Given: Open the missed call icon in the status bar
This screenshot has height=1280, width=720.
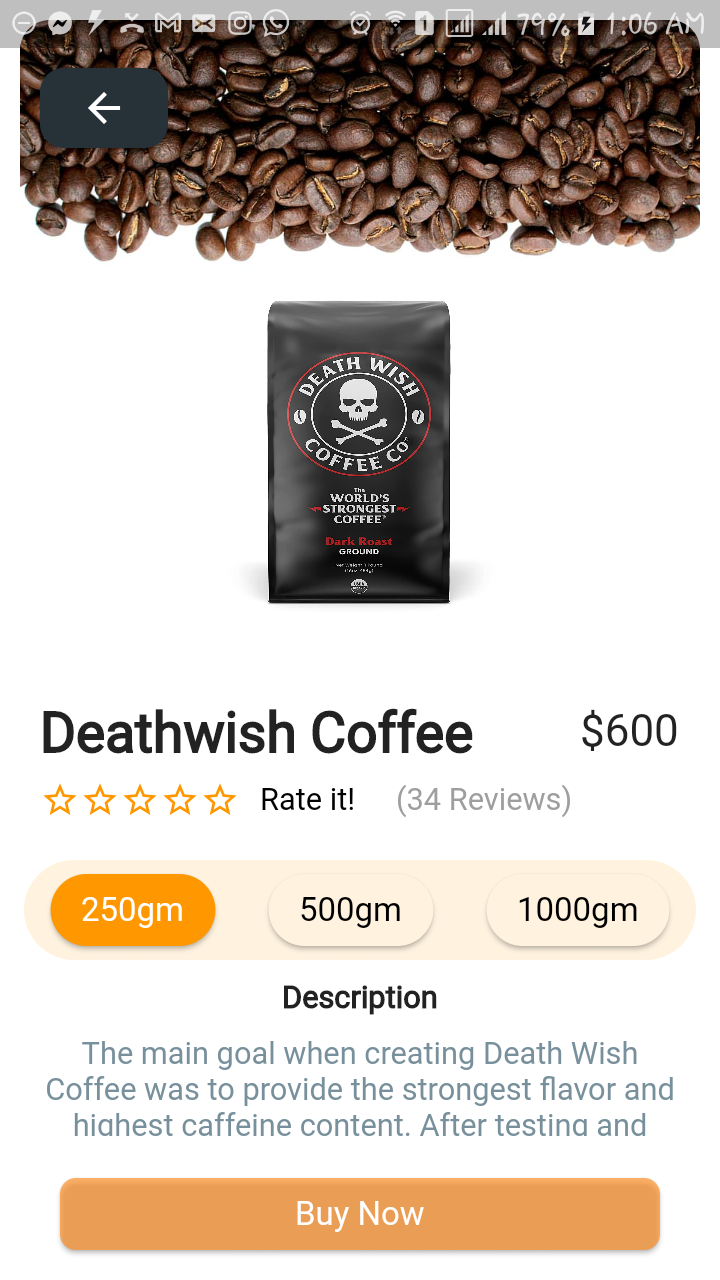Looking at the screenshot, I should pos(130,21).
